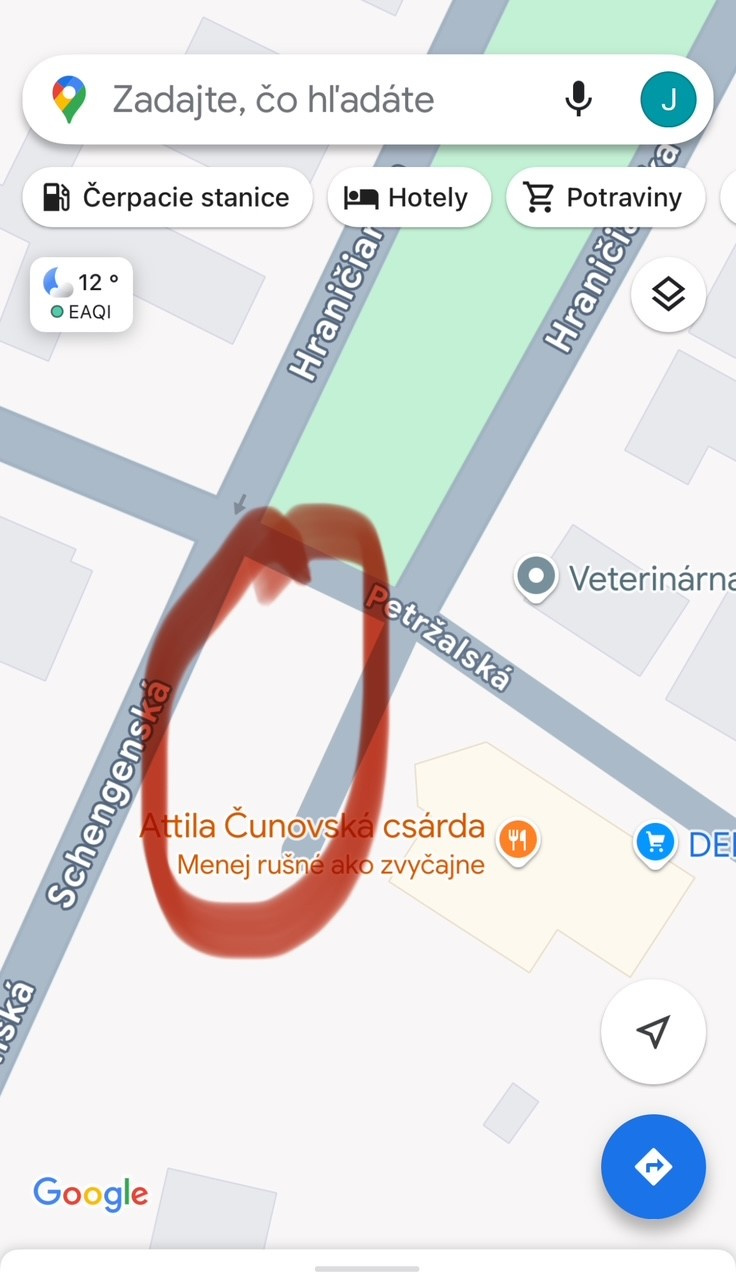Select the Veterinárna map marker
The width and height of the screenshot is (736, 1280).
537,577
